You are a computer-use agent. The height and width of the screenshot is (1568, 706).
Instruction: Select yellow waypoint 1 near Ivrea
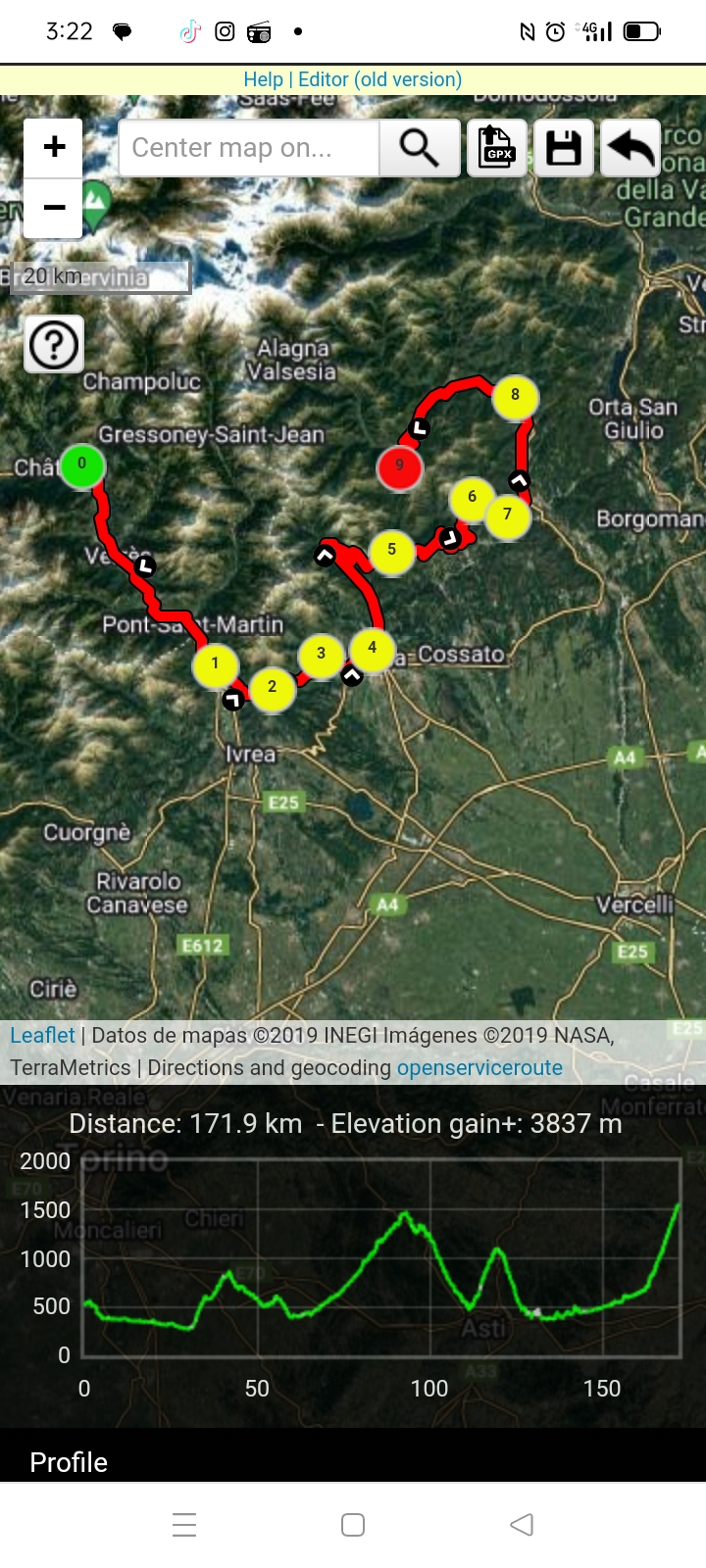pos(216,664)
